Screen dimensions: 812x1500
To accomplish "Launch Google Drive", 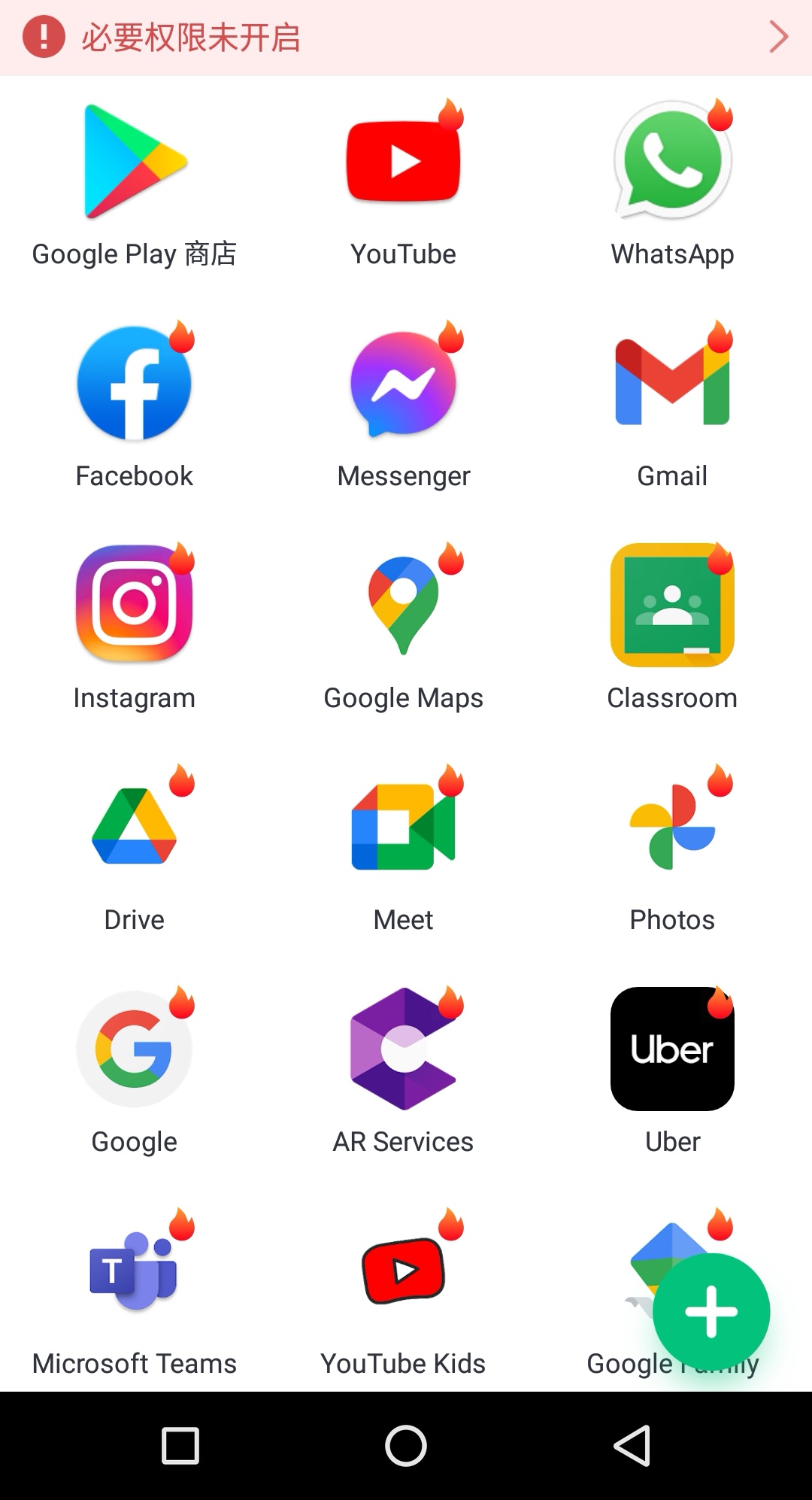I will (135, 826).
